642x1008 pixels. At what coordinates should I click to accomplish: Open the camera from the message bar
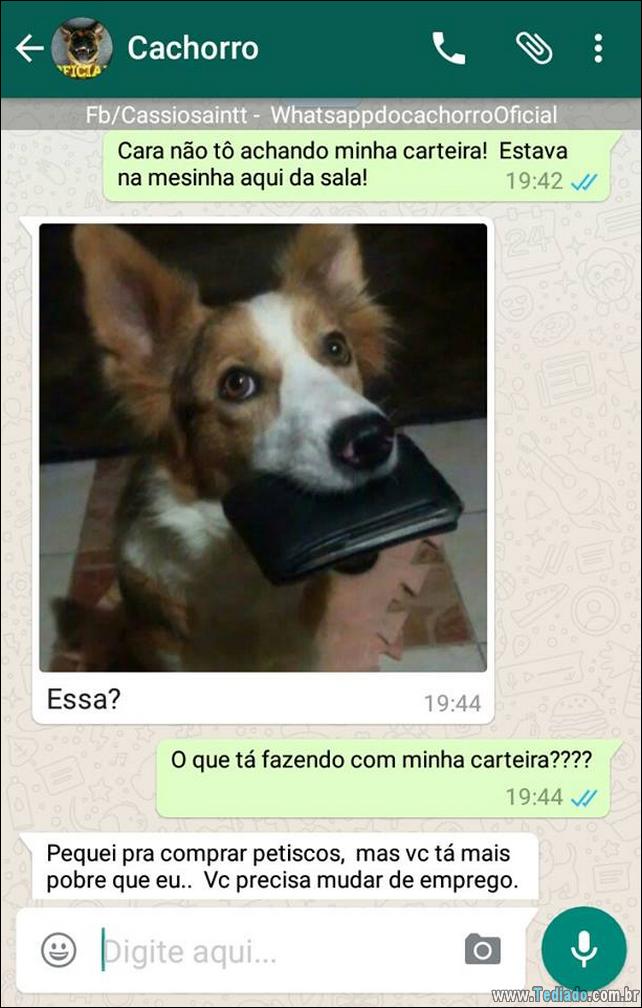(482, 950)
